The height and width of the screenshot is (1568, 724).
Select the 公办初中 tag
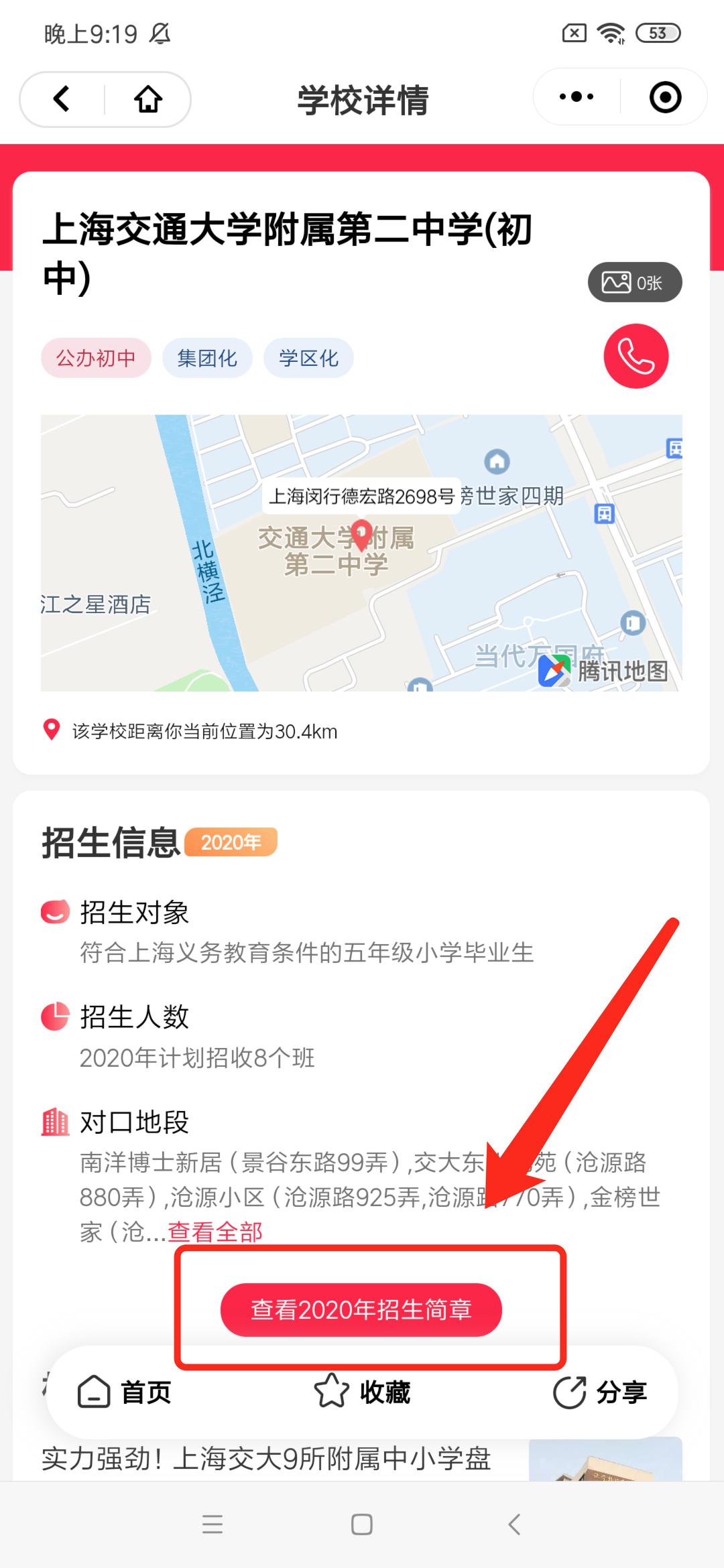coord(96,357)
